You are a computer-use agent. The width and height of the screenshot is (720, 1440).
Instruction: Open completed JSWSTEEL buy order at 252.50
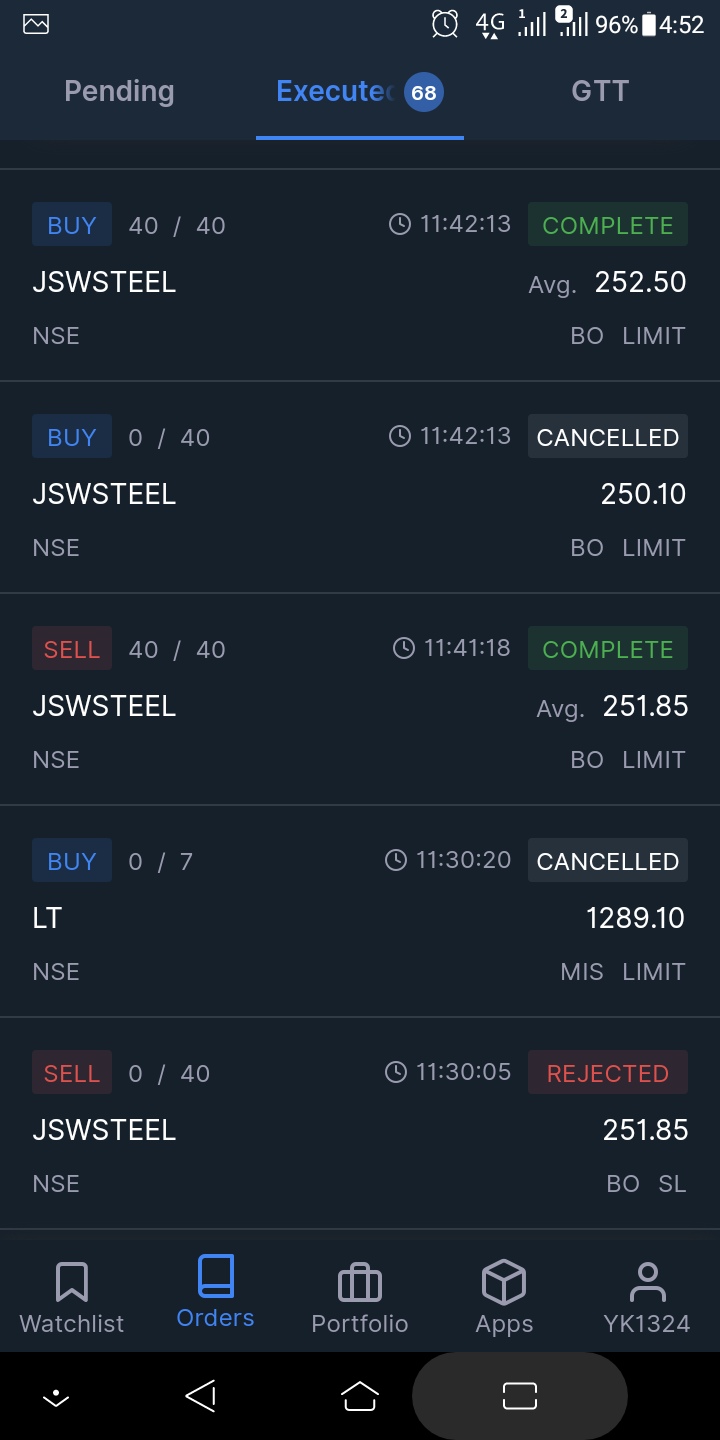coord(360,280)
